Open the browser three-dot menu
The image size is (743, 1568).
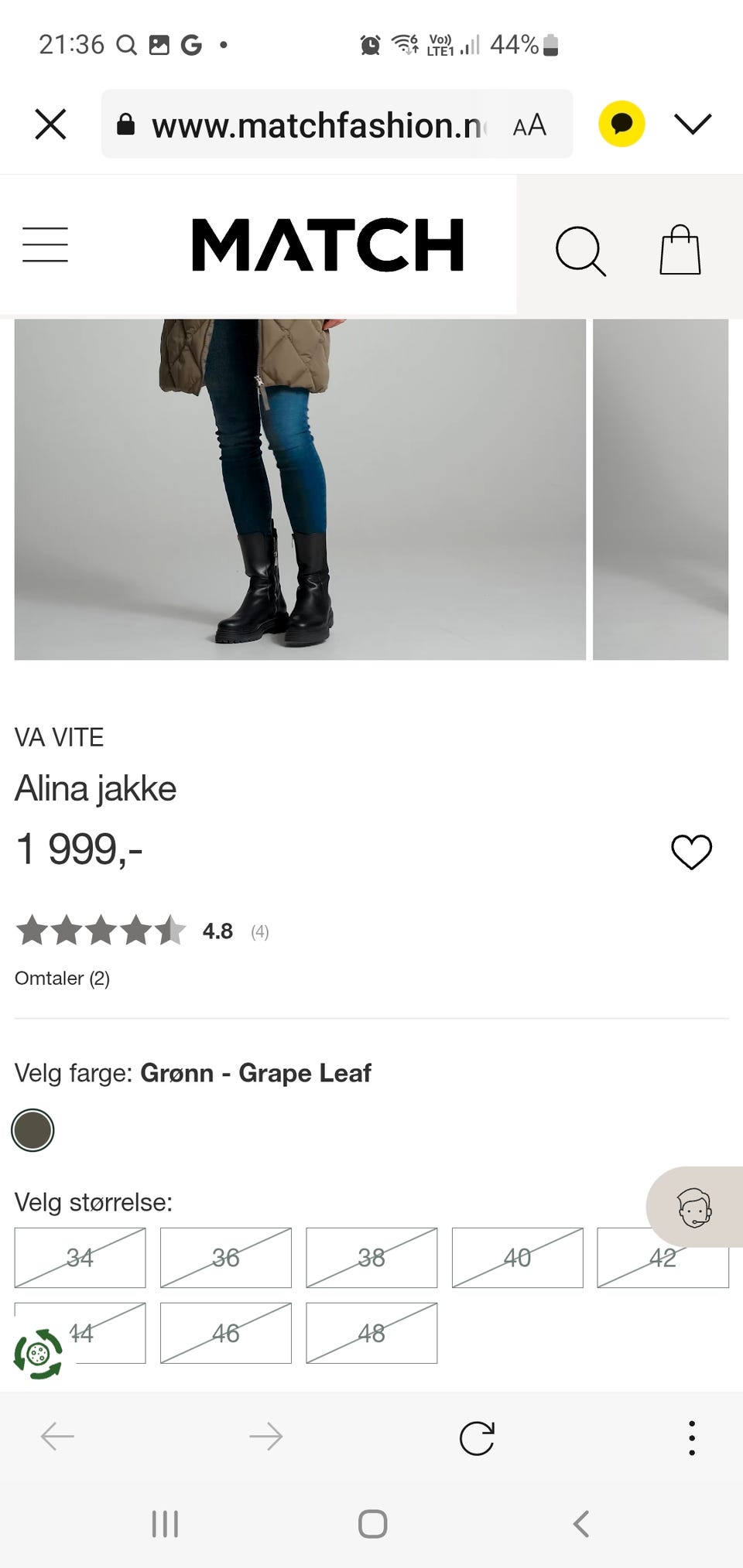tap(691, 1438)
